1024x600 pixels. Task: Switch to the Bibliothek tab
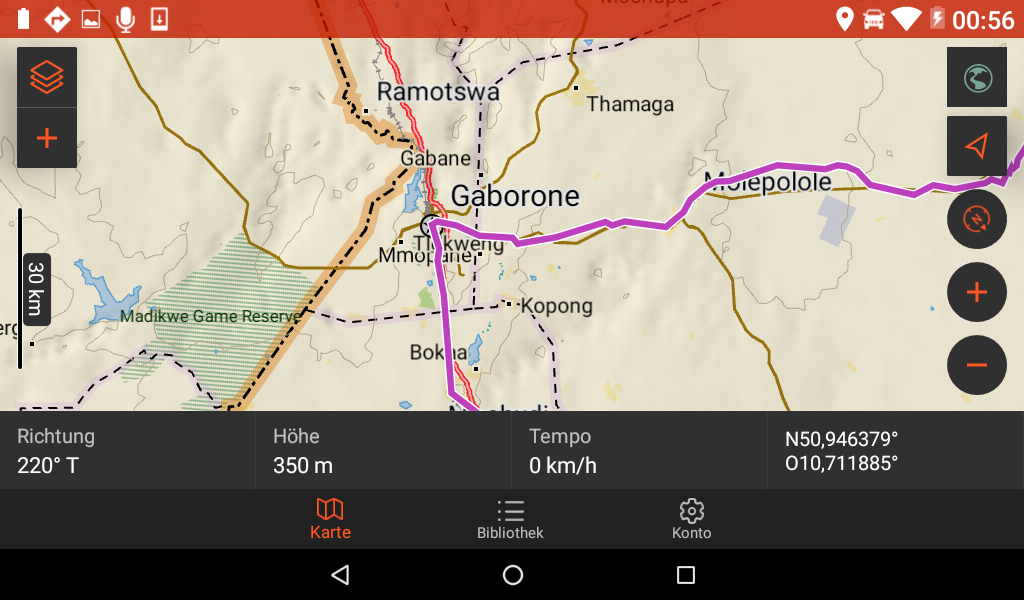pos(510,519)
